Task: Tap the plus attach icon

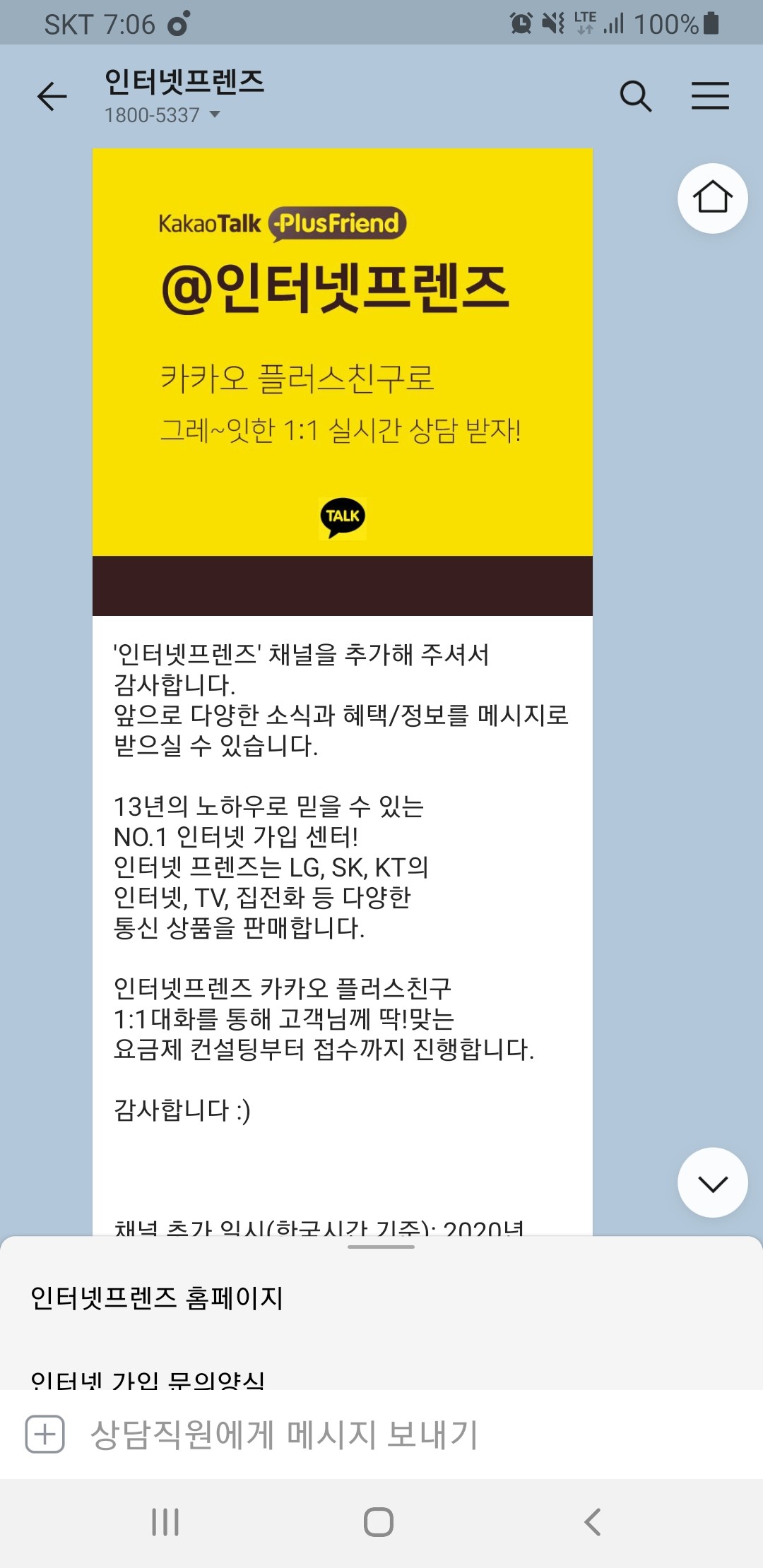Action: 45,1435
